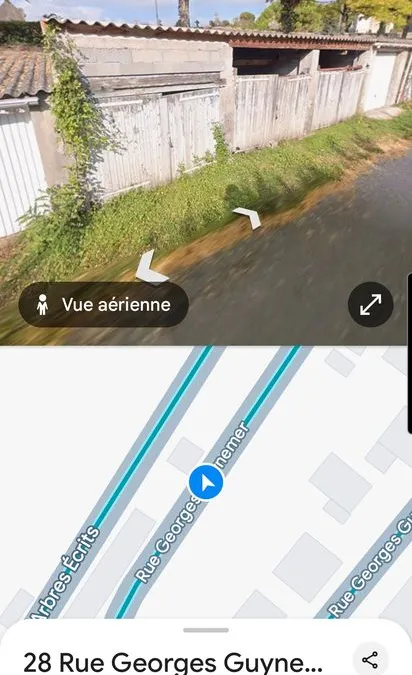Move backward using the left navigation arrow
This screenshot has height=675, width=412.
click(x=151, y=268)
